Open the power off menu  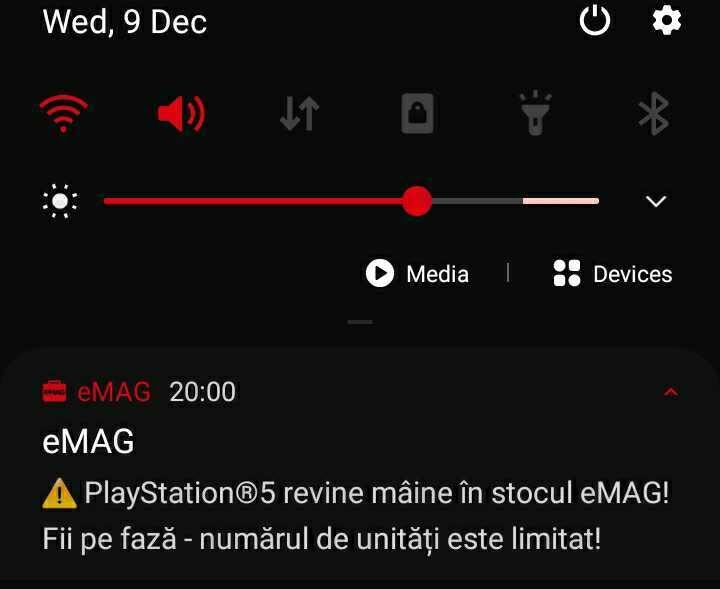595,21
